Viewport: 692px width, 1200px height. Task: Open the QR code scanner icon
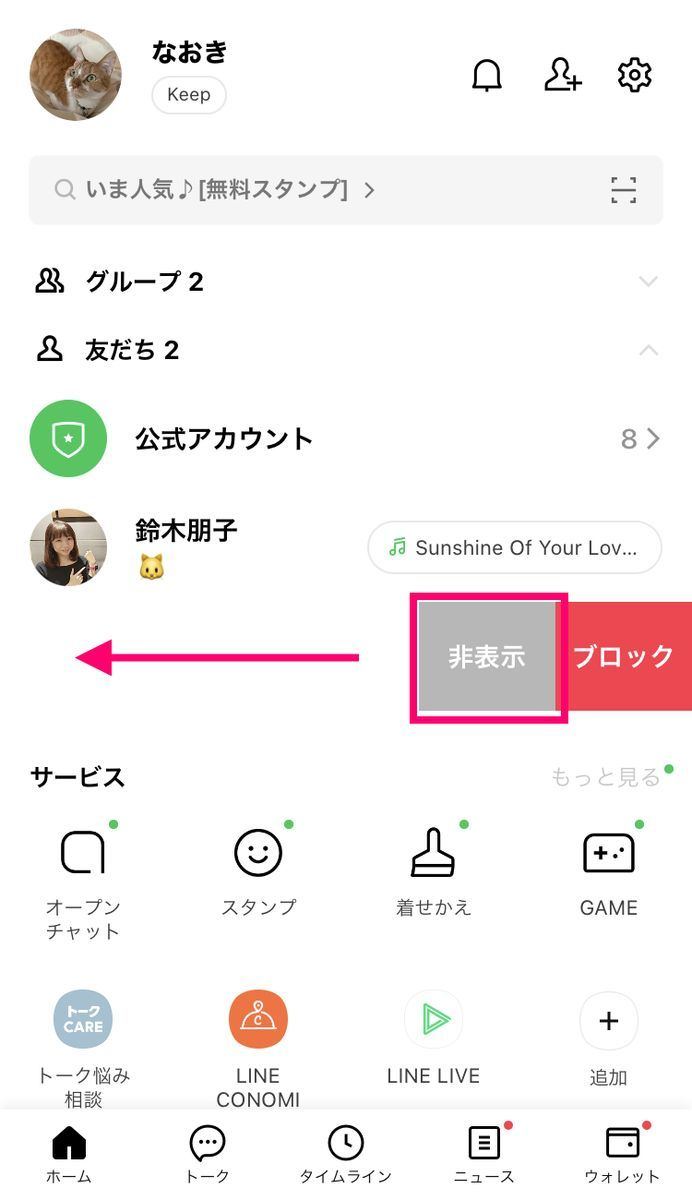pyautogui.click(x=623, y=190)
